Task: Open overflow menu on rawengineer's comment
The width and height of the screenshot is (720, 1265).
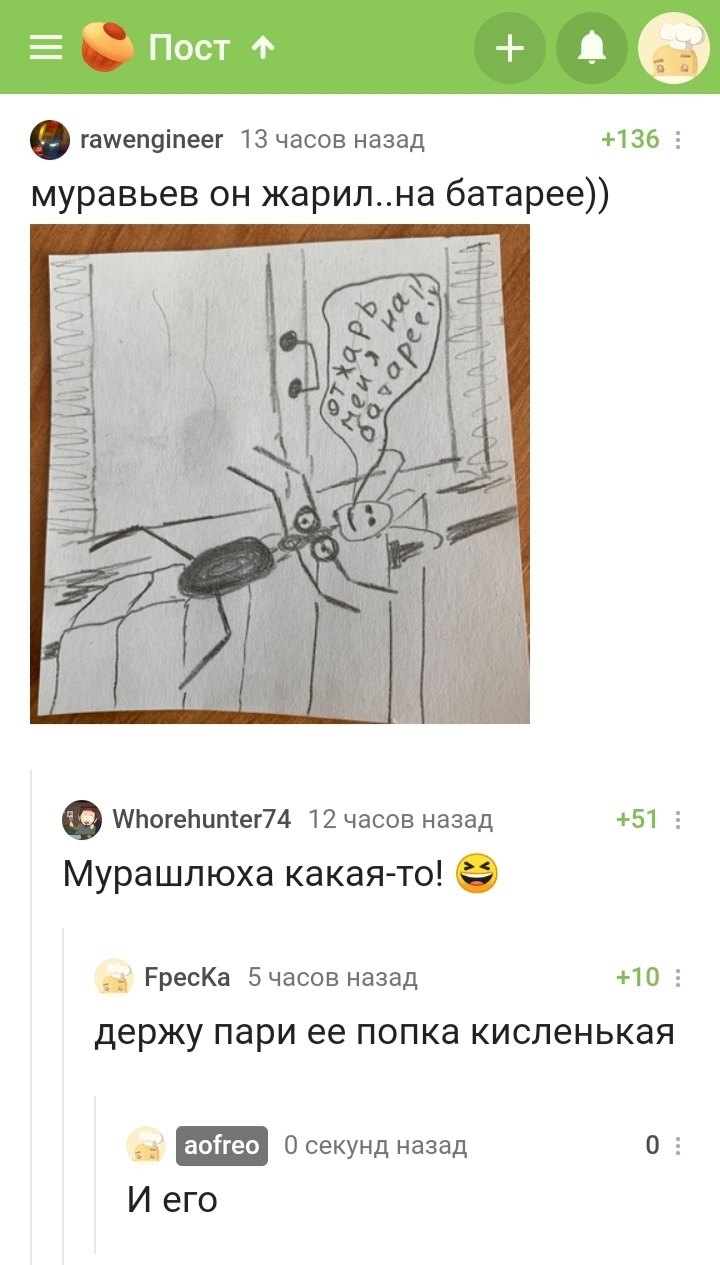Action: coord(679,140)
